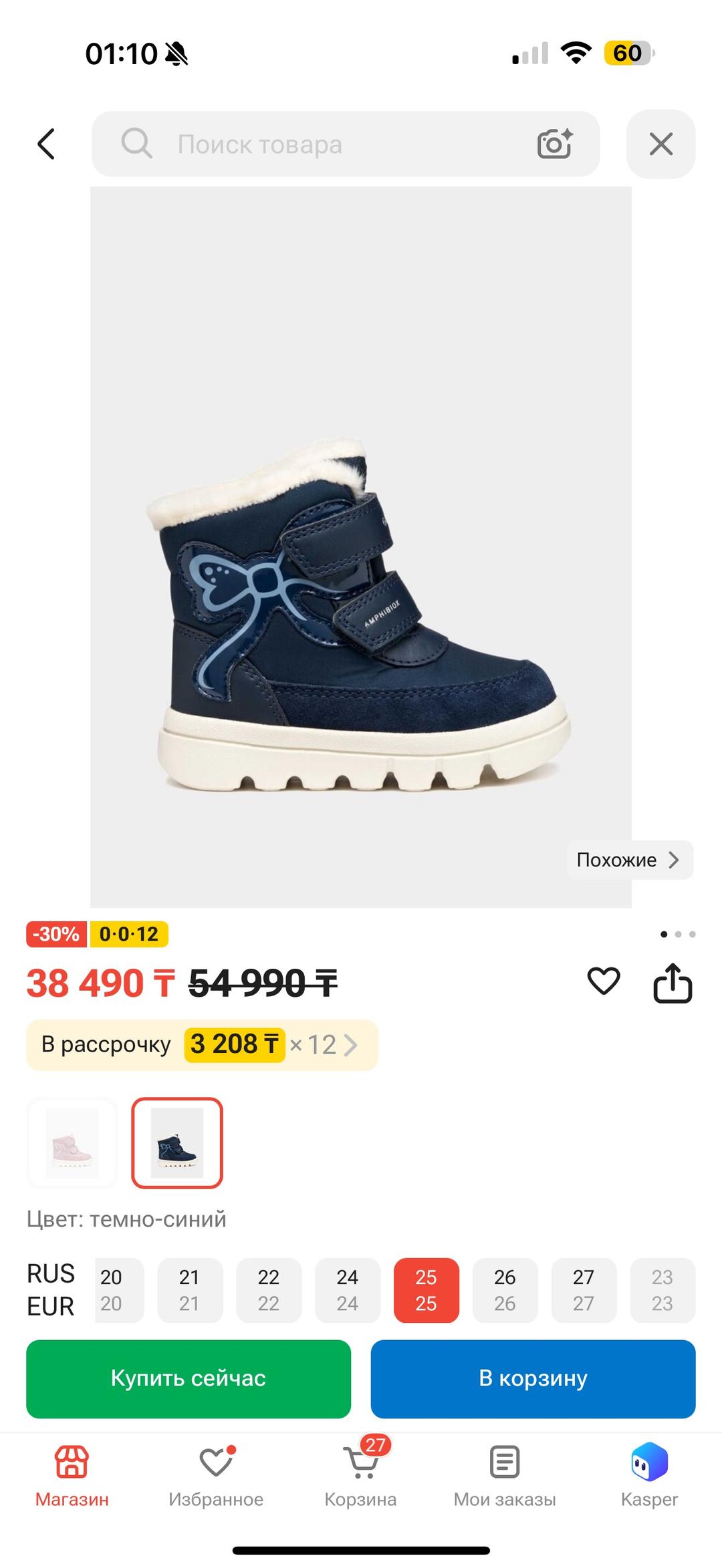Image resolution: width=722 pixels, height=1568 pixels.
Task: Select the pink color variant
Action: pyautogui.click(x=72, y=1142)
